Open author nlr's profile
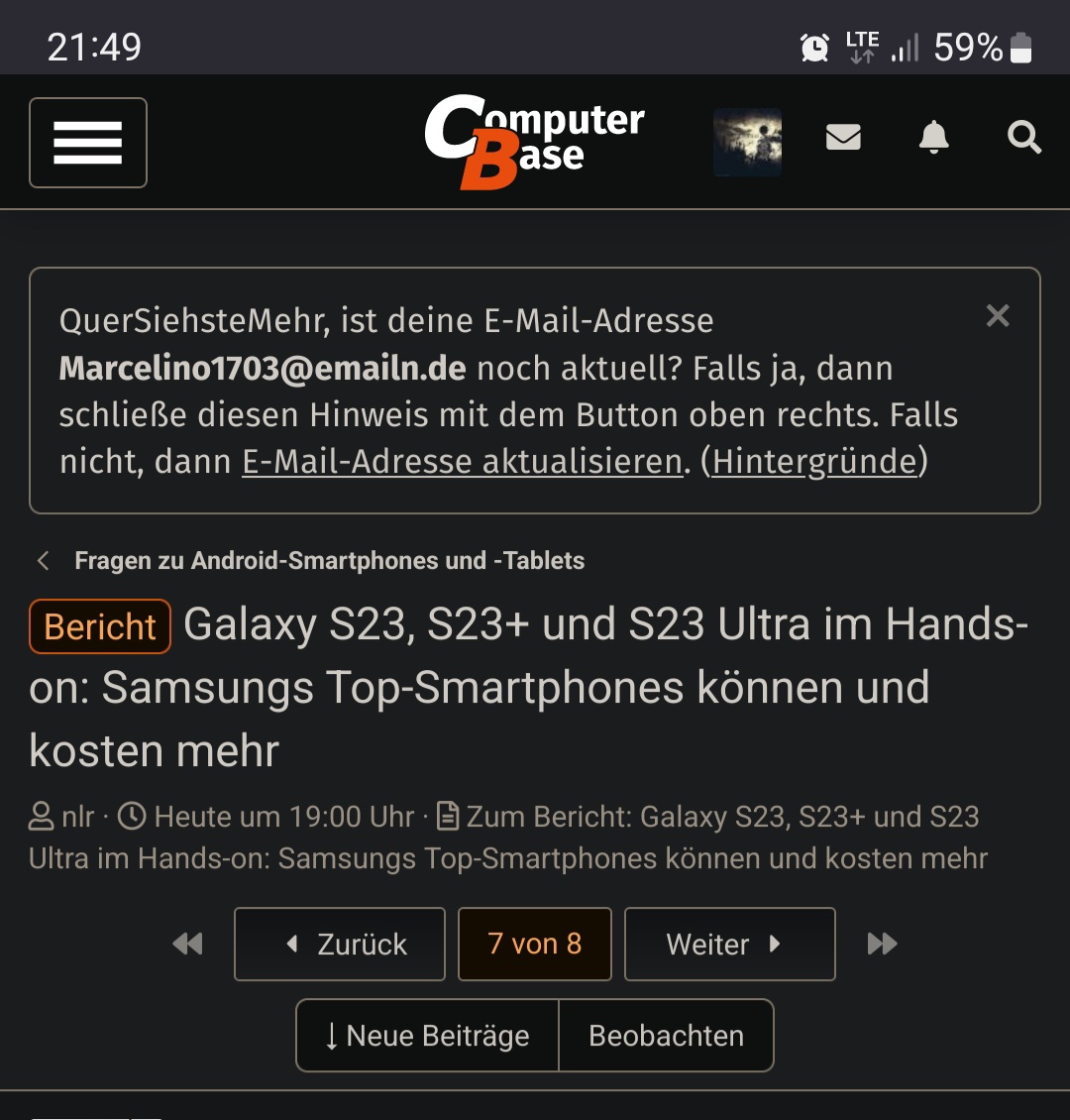The image size is (1070, 1120). tap(77, 817)
